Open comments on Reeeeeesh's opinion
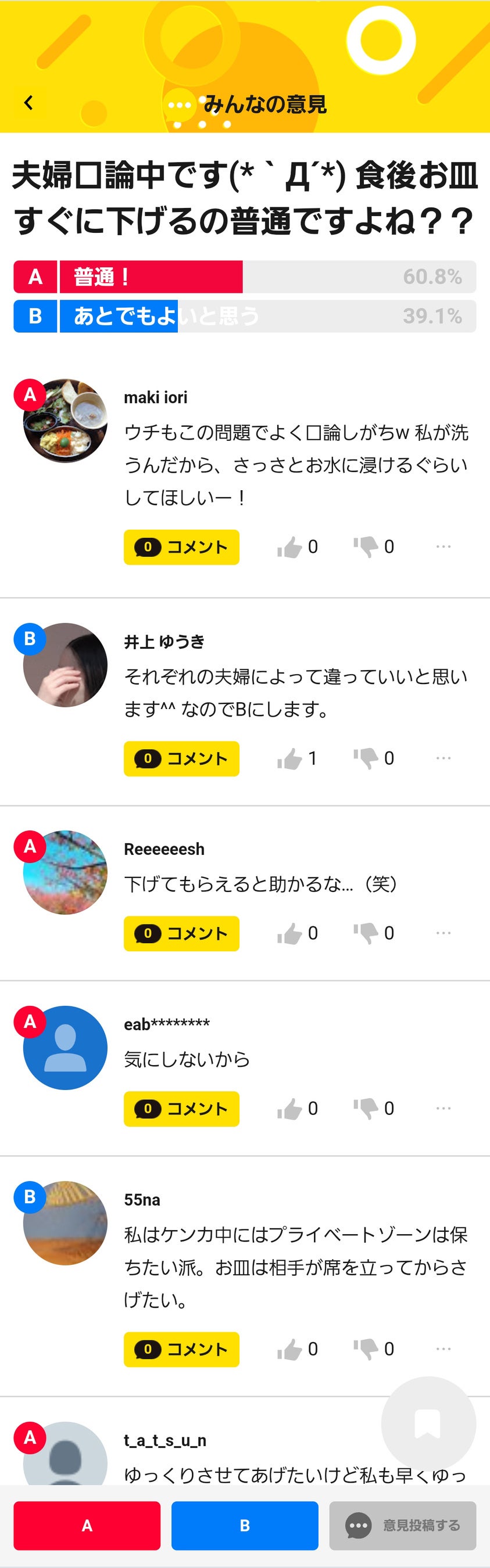This screenshot has width=490, height=1568. click(181, 933)
